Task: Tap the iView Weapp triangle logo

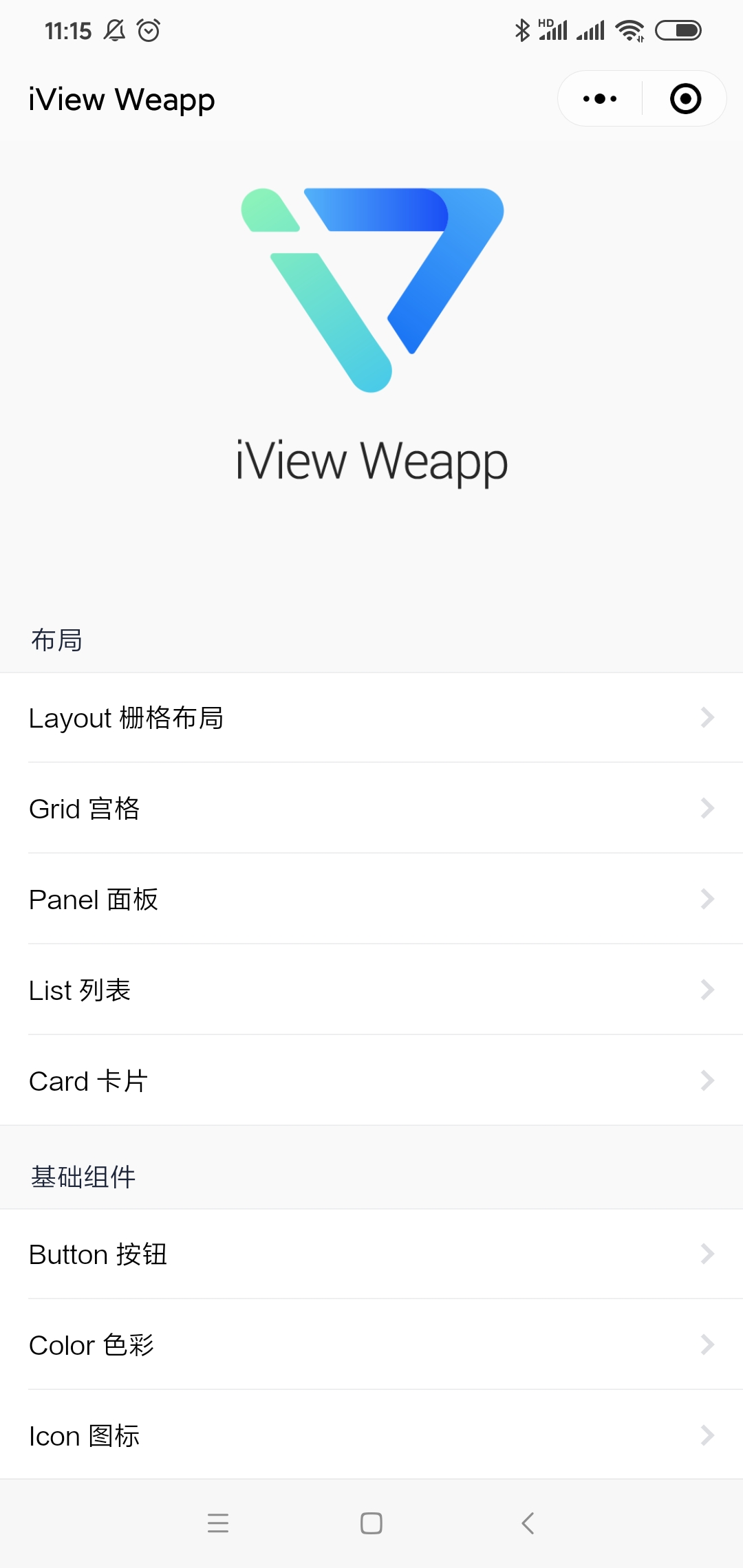Action: coord(371,289)
